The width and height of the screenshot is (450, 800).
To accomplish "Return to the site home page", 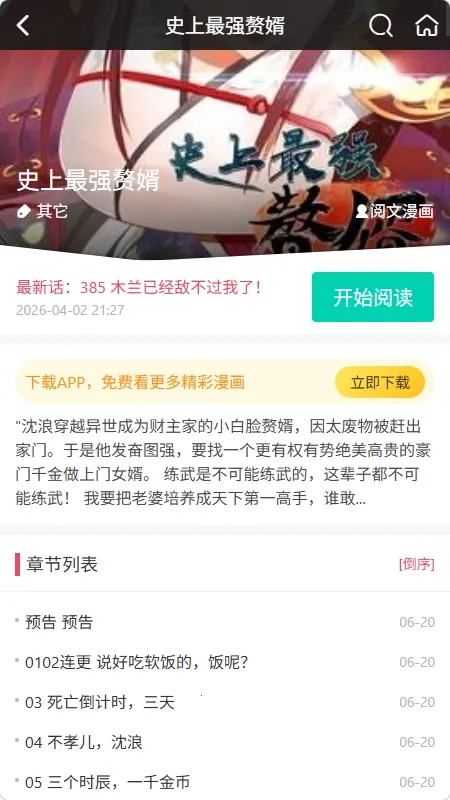I will (x=427, y=25).
